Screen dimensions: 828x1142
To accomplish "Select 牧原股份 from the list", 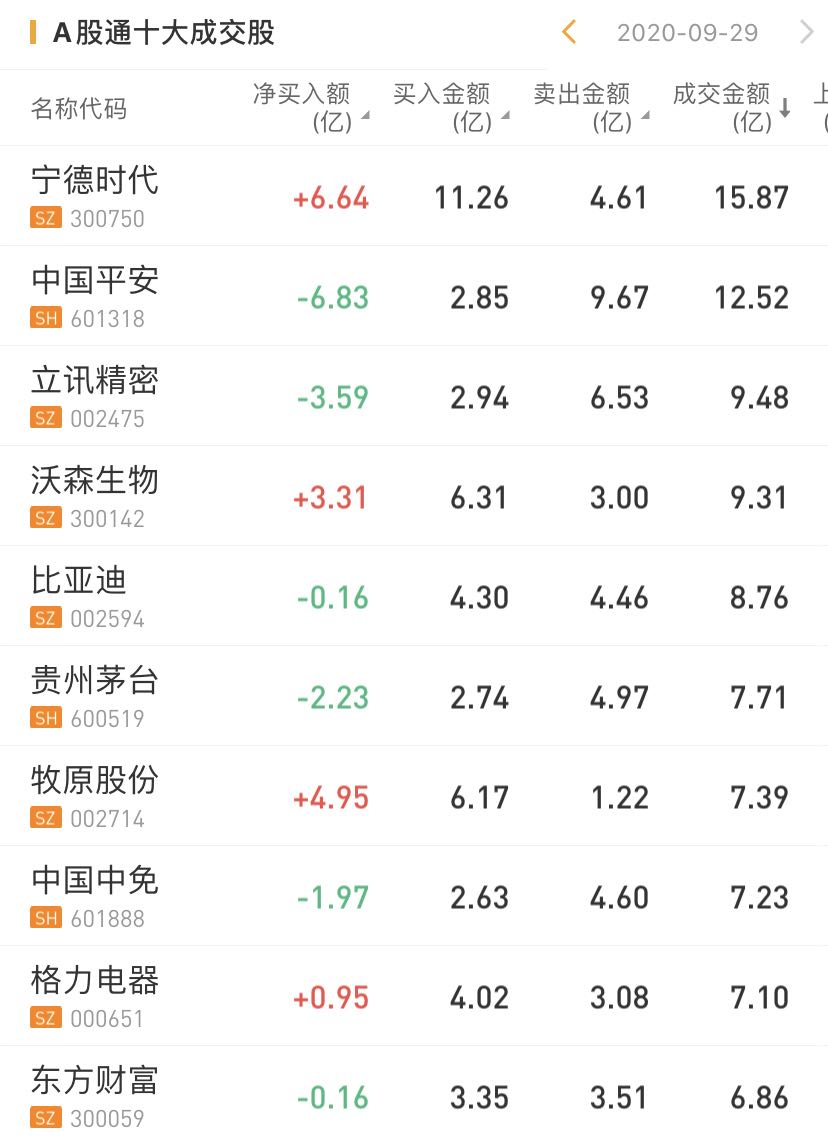I will (95, 796).
